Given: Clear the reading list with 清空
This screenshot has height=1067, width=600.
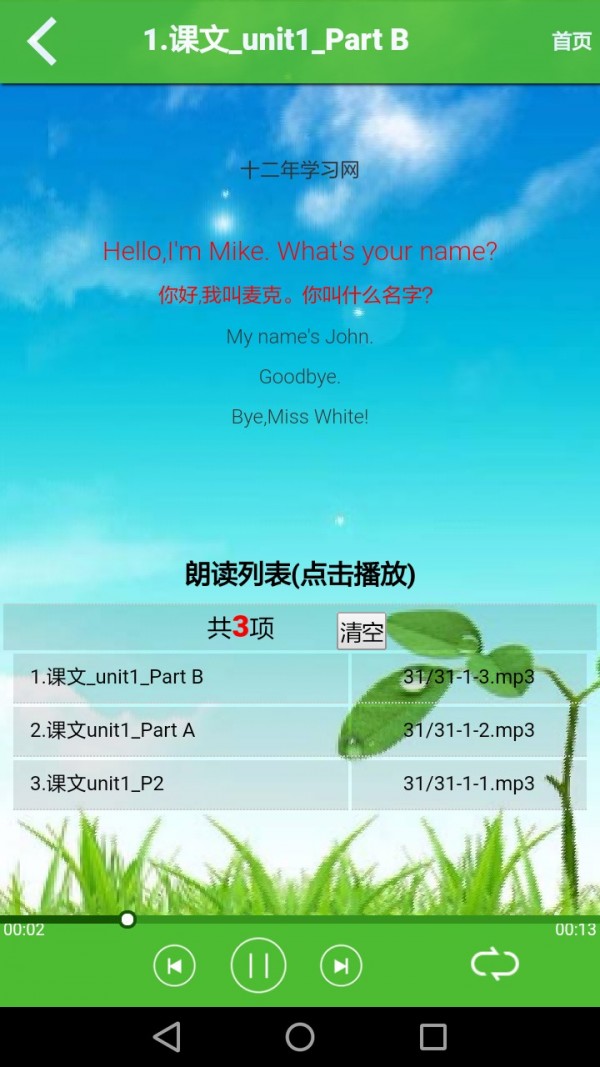Looking at the screenshot, I should pyautogui.click(x=361, y=632).
